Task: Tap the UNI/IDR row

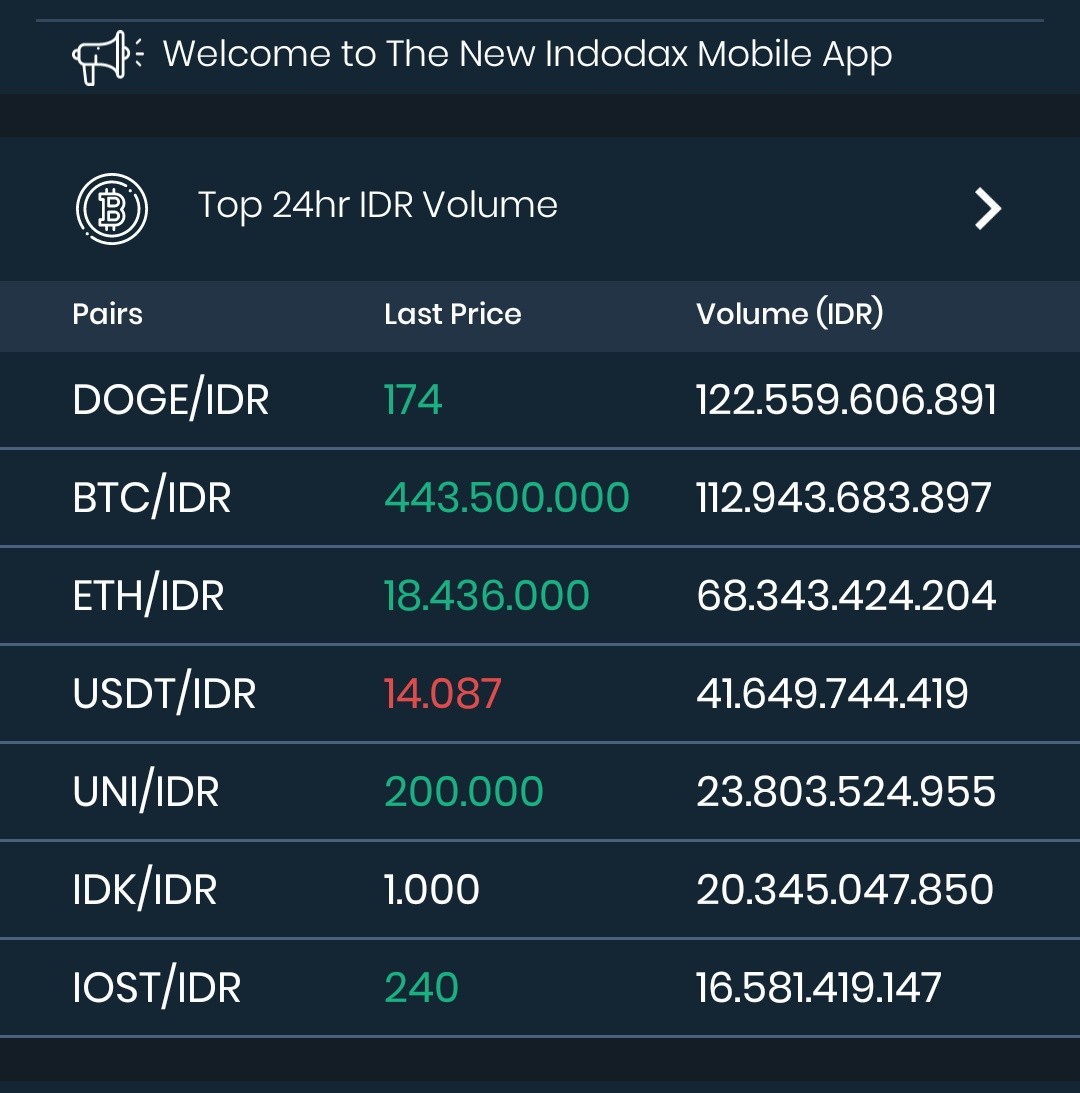Action: tap(540, 792)
